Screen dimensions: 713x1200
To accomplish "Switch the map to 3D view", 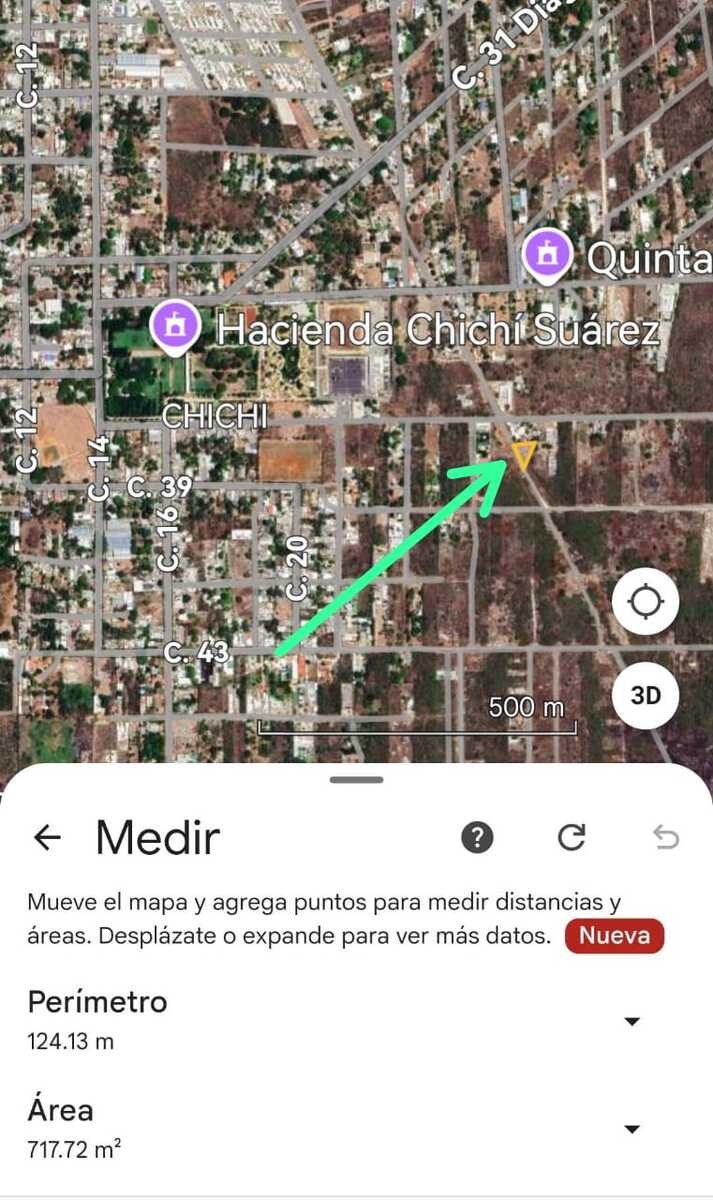I will click(646, 695).
